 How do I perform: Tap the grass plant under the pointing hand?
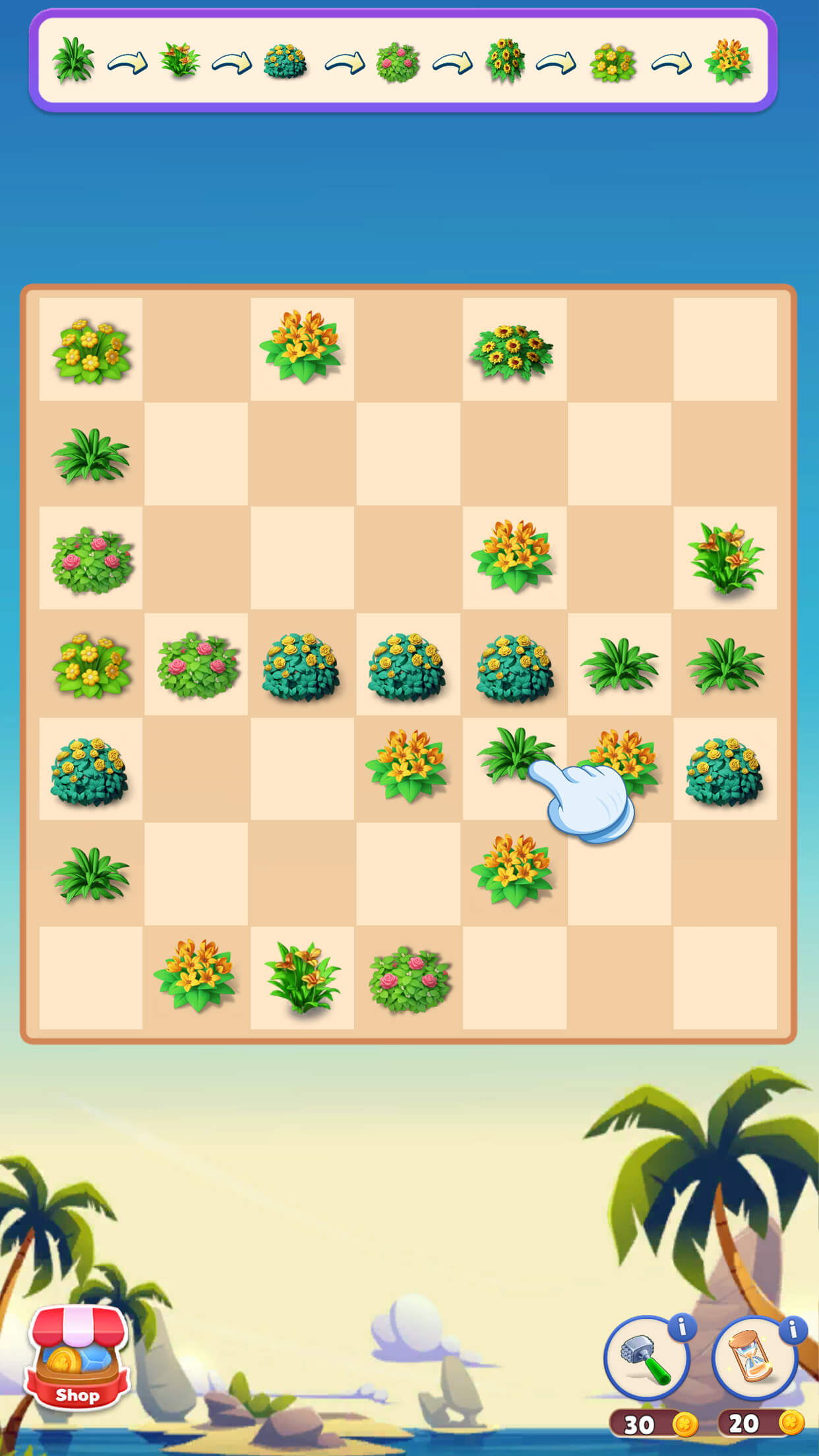pos(512,755)
